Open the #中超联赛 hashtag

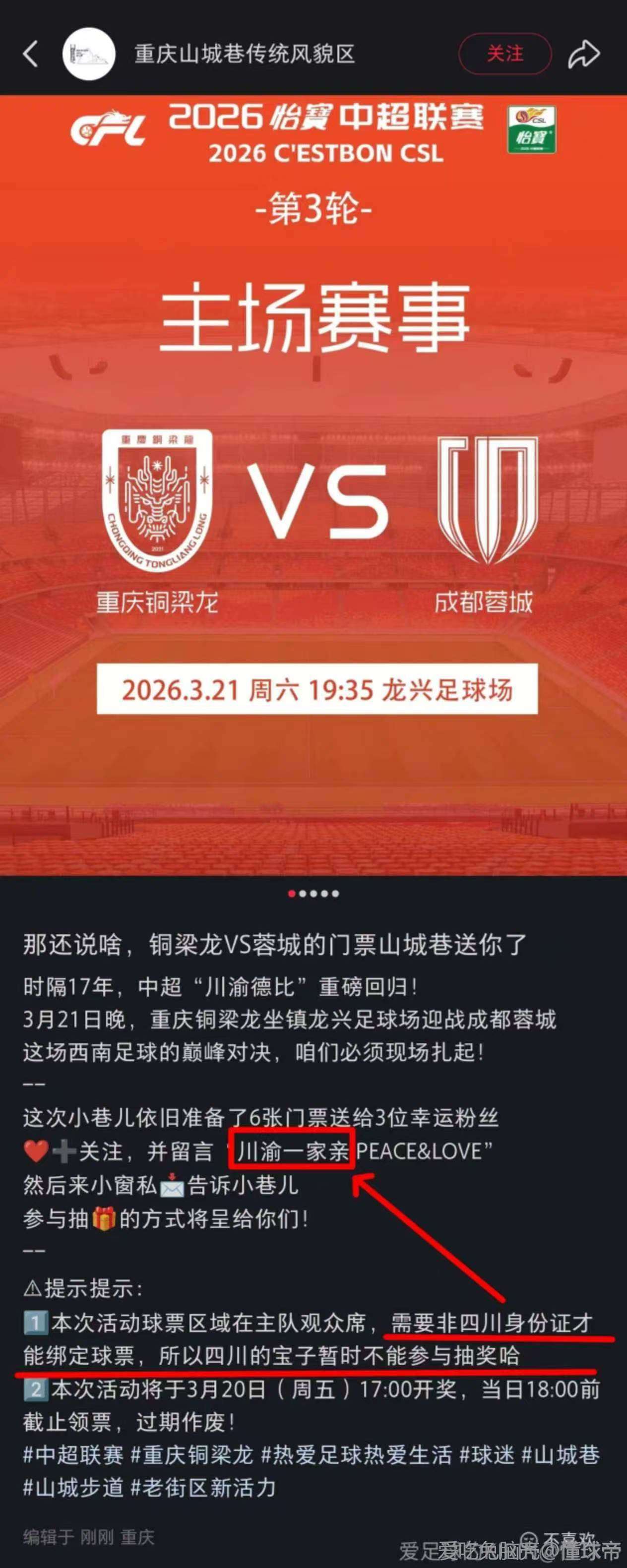73,1455
